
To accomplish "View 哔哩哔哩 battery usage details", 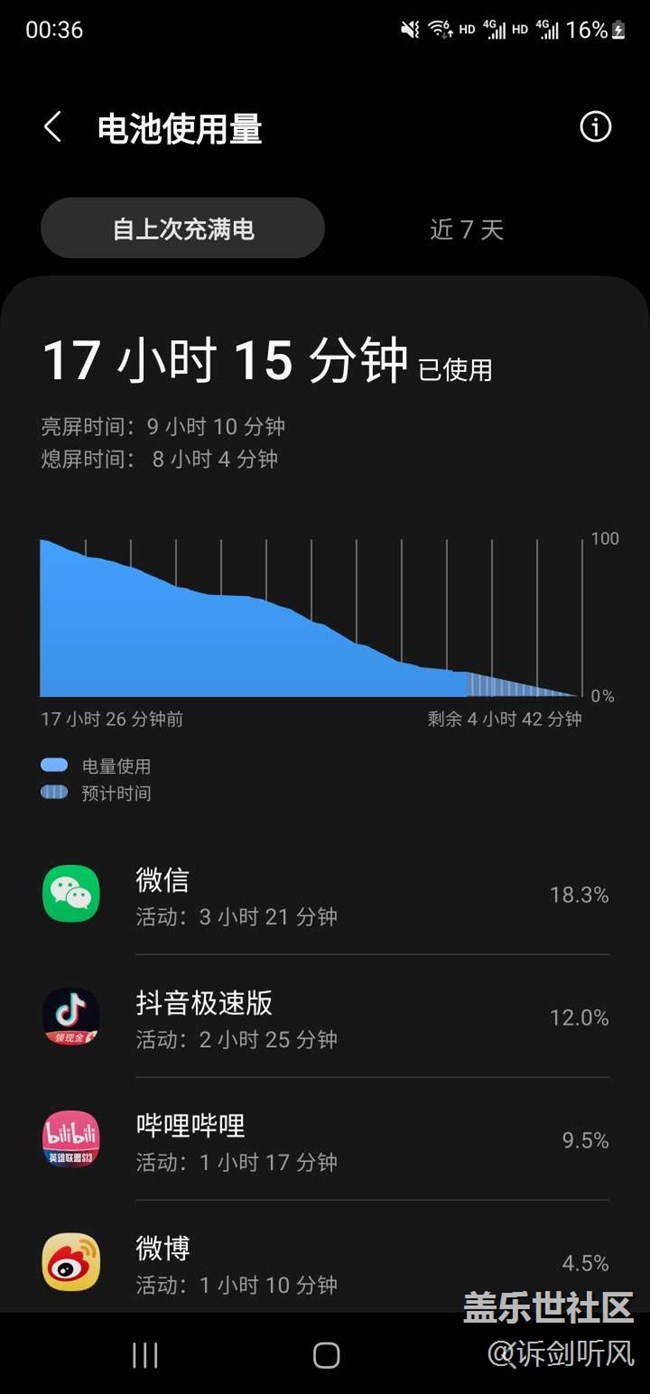I will [325, 1140].
